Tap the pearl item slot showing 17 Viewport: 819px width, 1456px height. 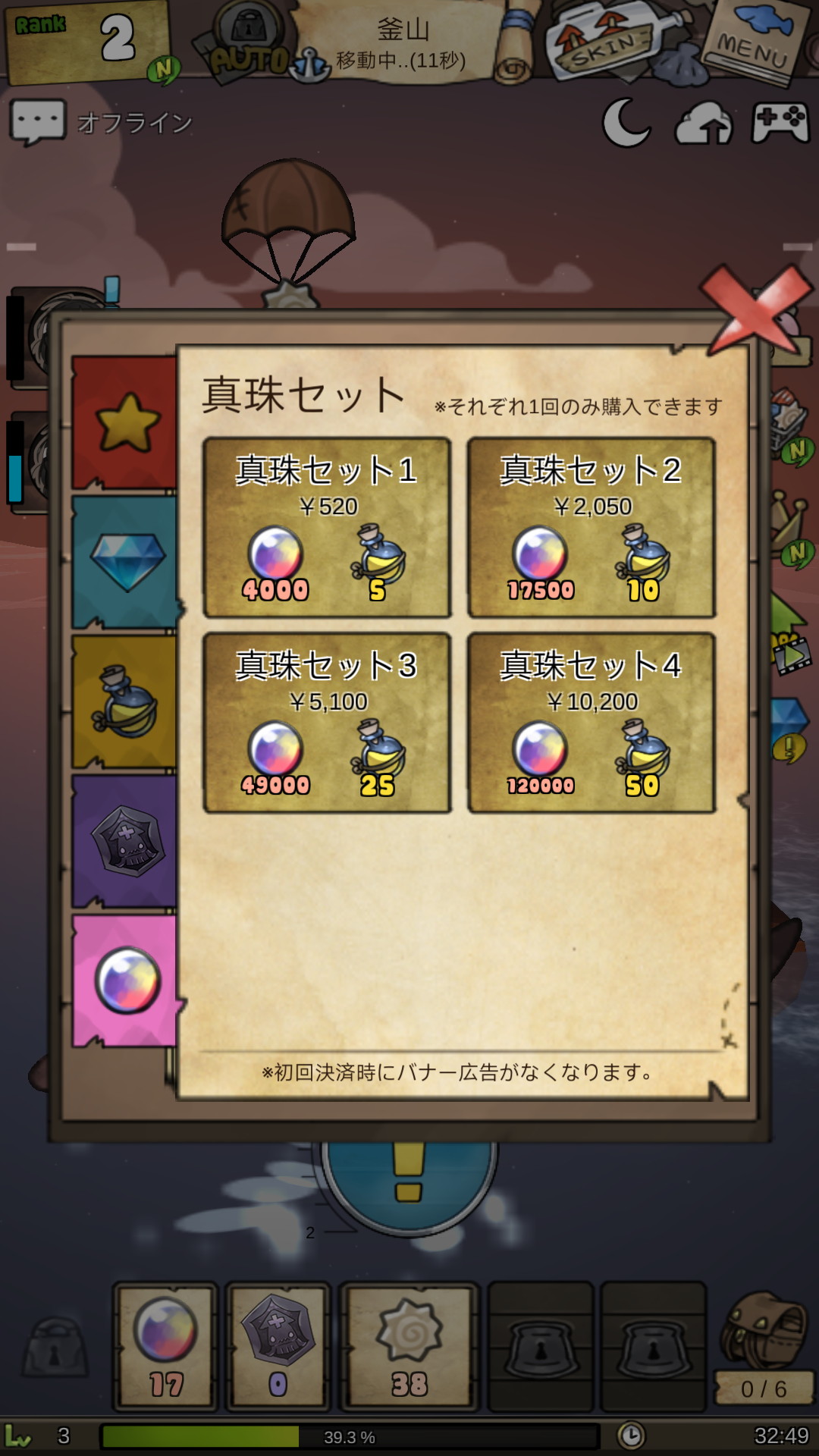click(x=165, y=1346)
